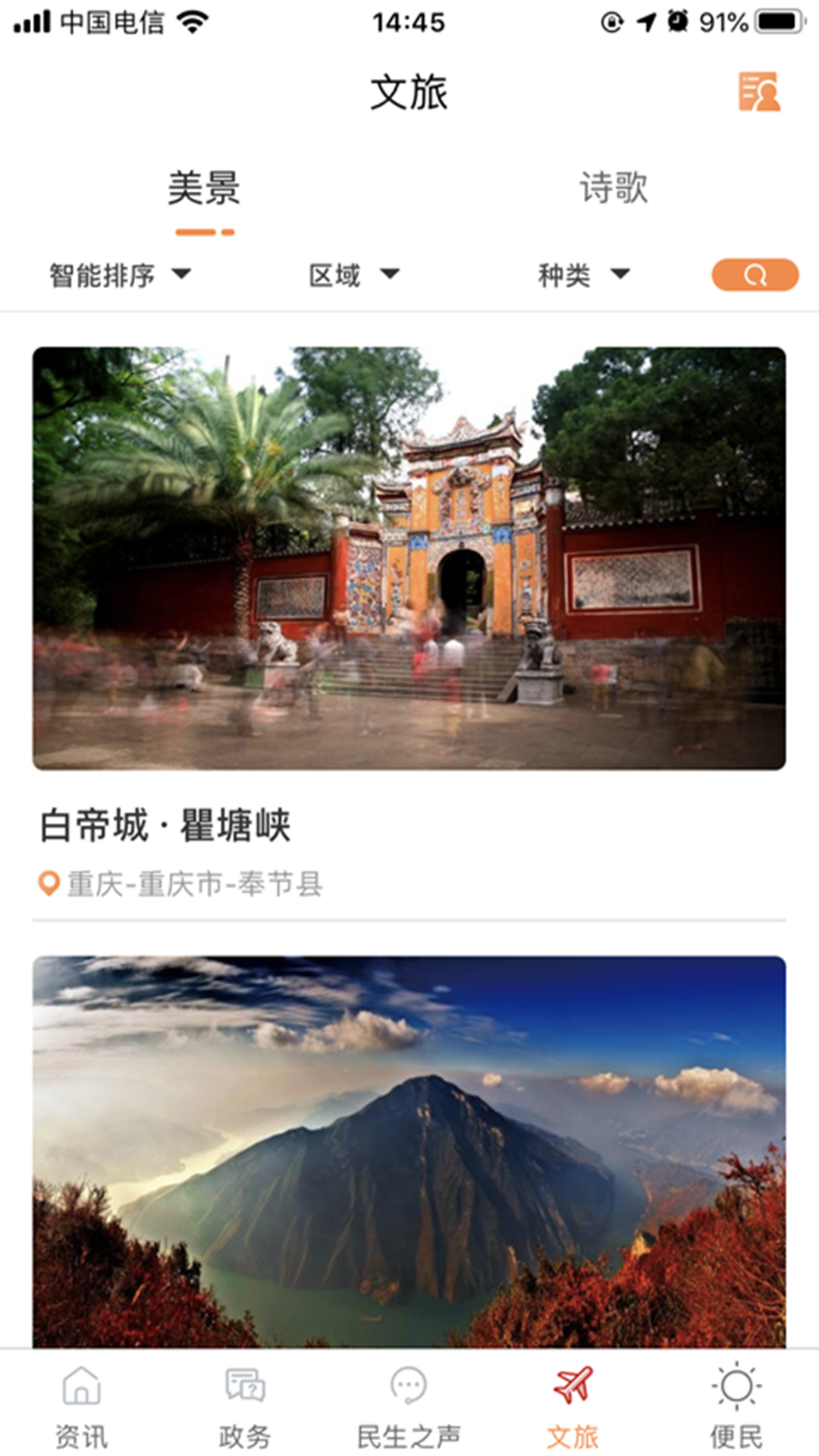This screenshot has width=819, height=1456.
Task: Tap the orange search button
Action: coord(755,275)
